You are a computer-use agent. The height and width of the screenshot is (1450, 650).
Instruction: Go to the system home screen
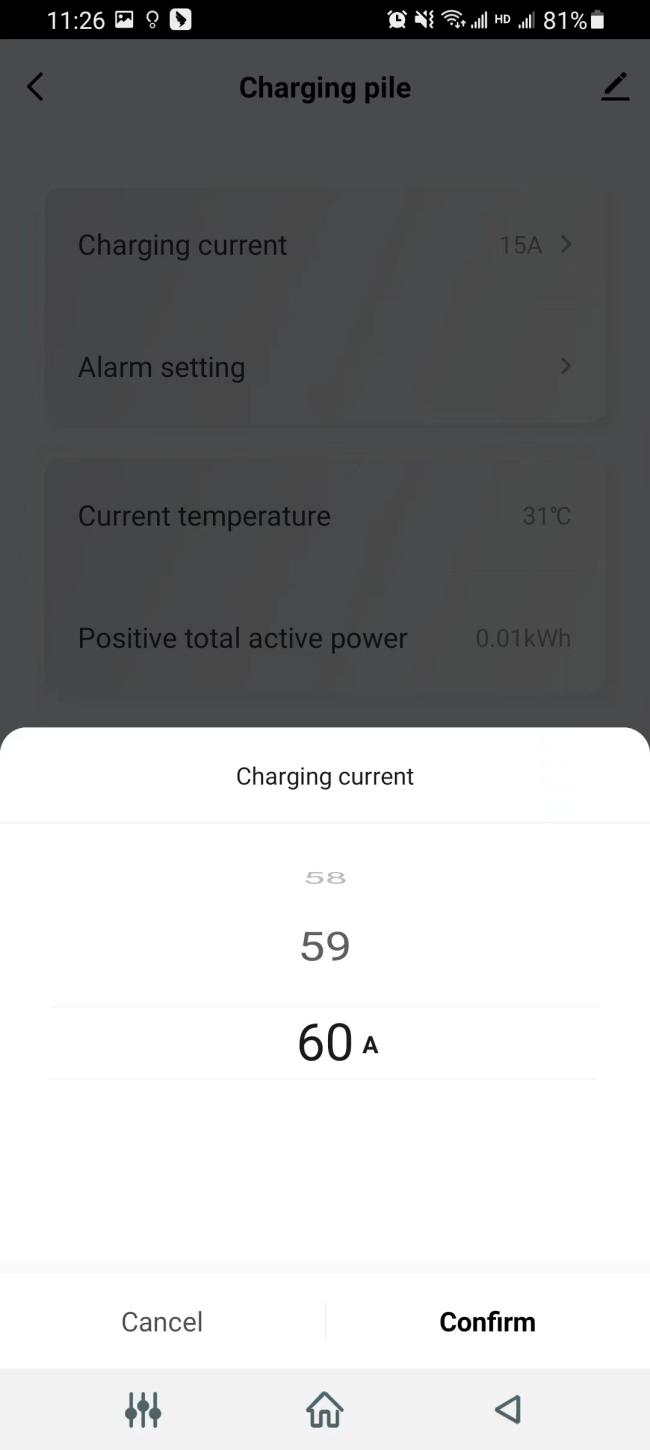click(x=325, y=1410)
